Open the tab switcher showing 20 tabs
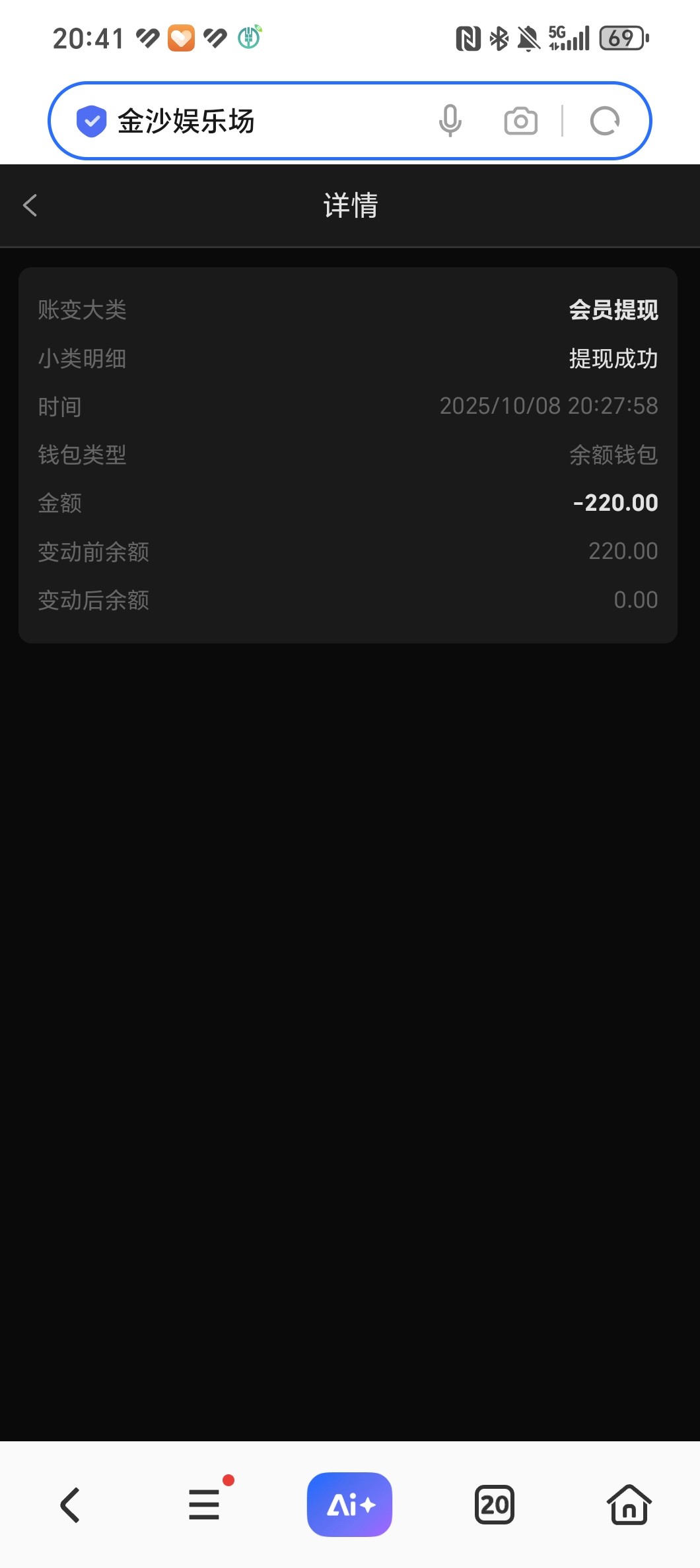Image resolution: width=700 pixels, height=1568 pixels. click(495, 1505)
